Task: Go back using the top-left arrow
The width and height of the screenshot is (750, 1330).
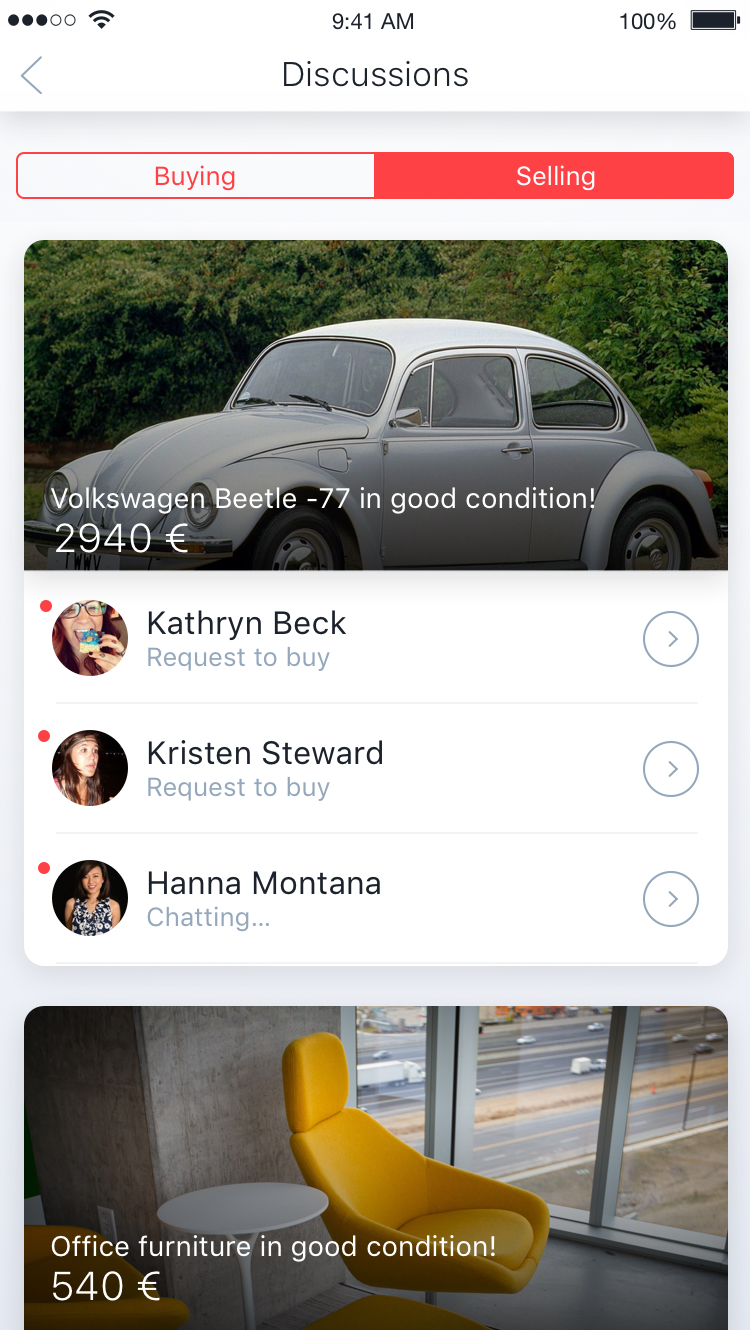Action: [x=32, y=75]
